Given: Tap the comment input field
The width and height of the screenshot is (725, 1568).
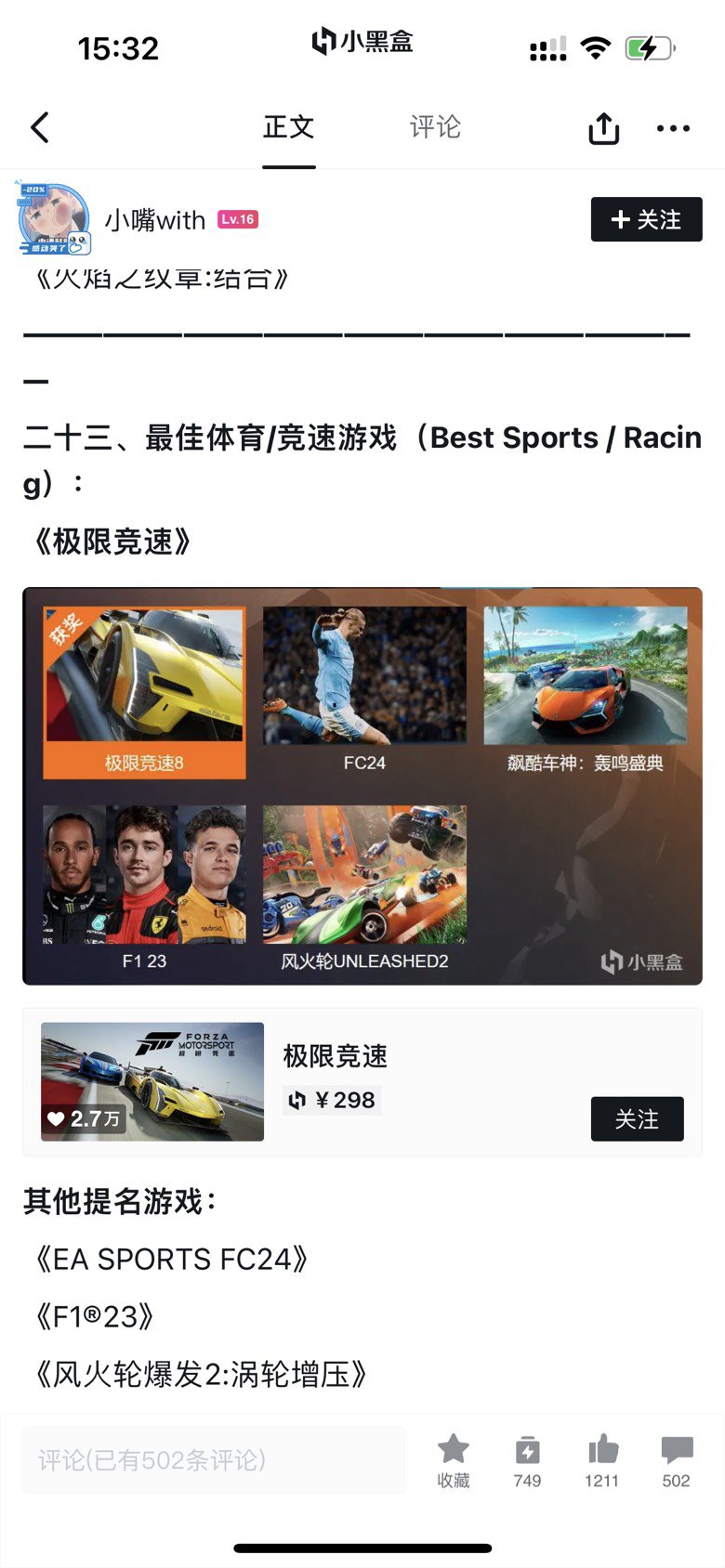Looking at the screenshot, I should 214,1459.
